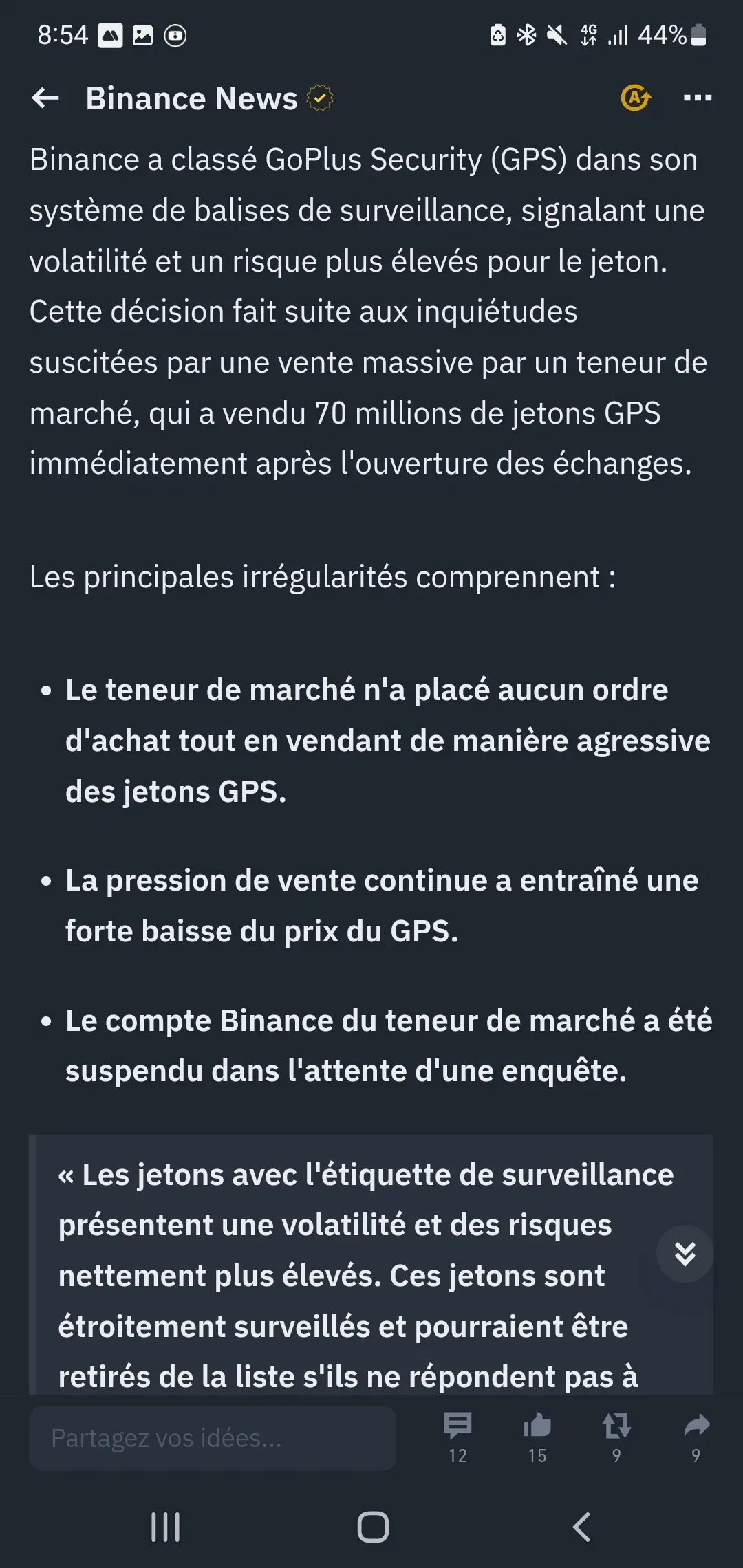The width and height of the screenshot is (743, 1568).
Task: Tap the auto-translate icon in the header
Action: 634,98
